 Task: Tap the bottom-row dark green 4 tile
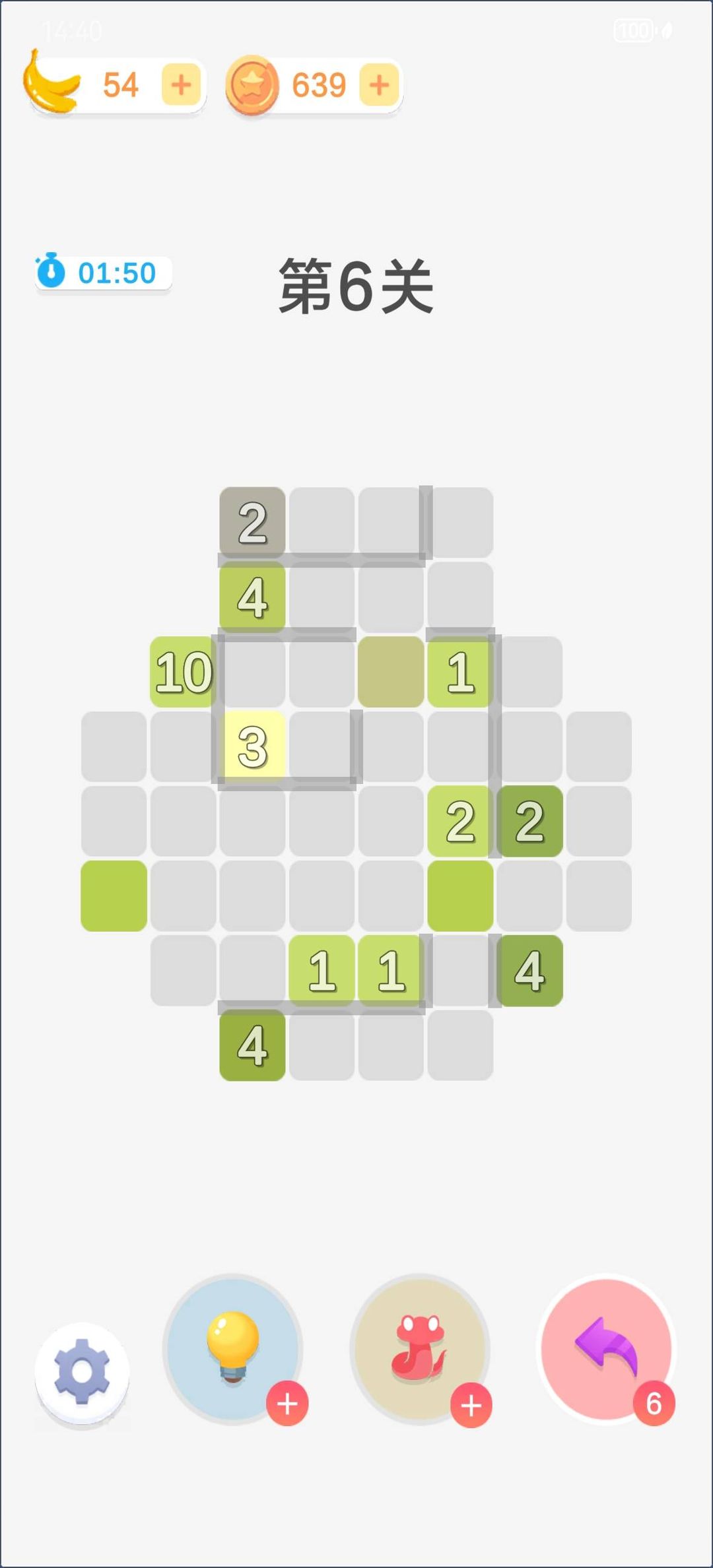[252, 1045]
